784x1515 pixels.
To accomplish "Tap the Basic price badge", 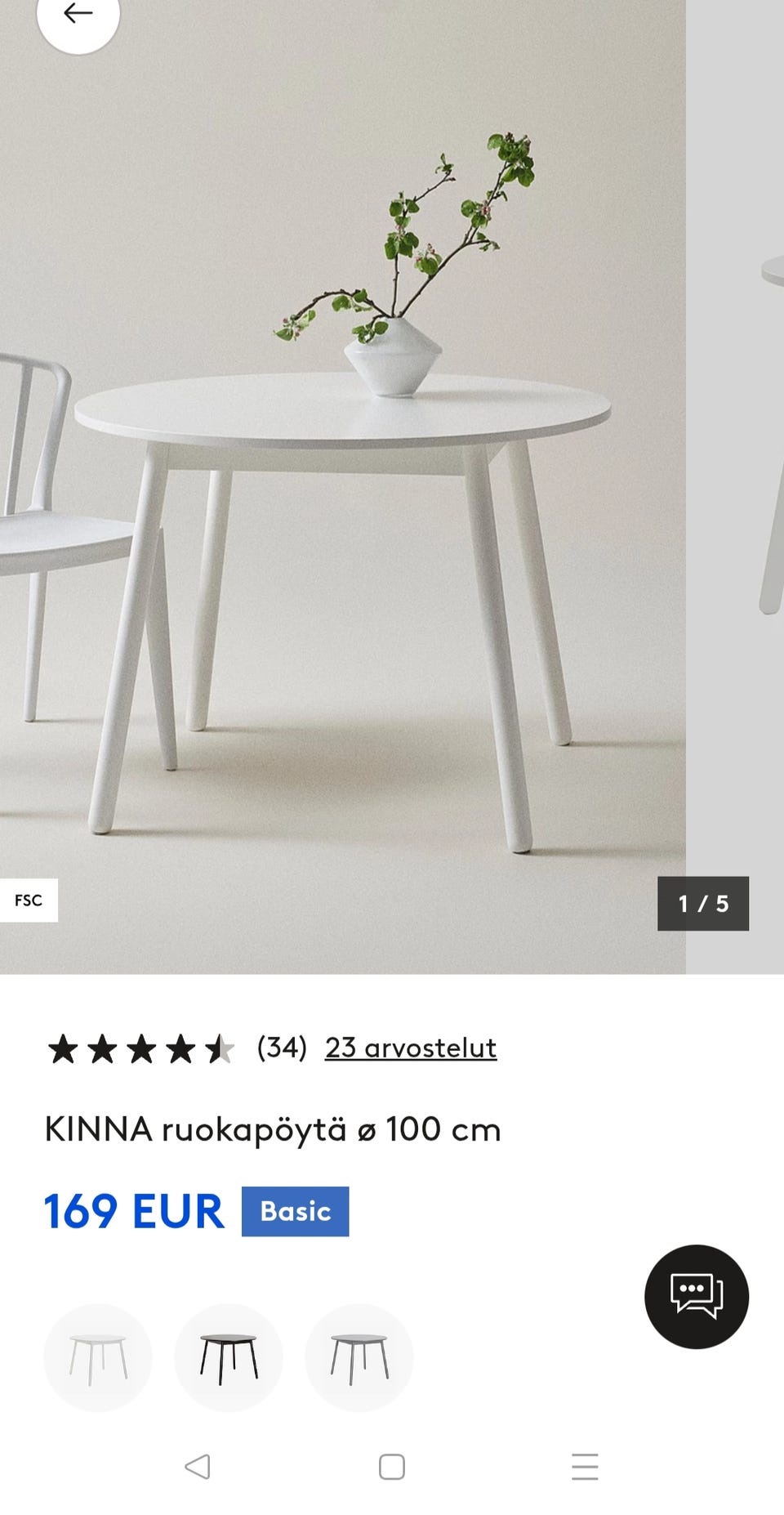I will click(x=296, y=1212).
